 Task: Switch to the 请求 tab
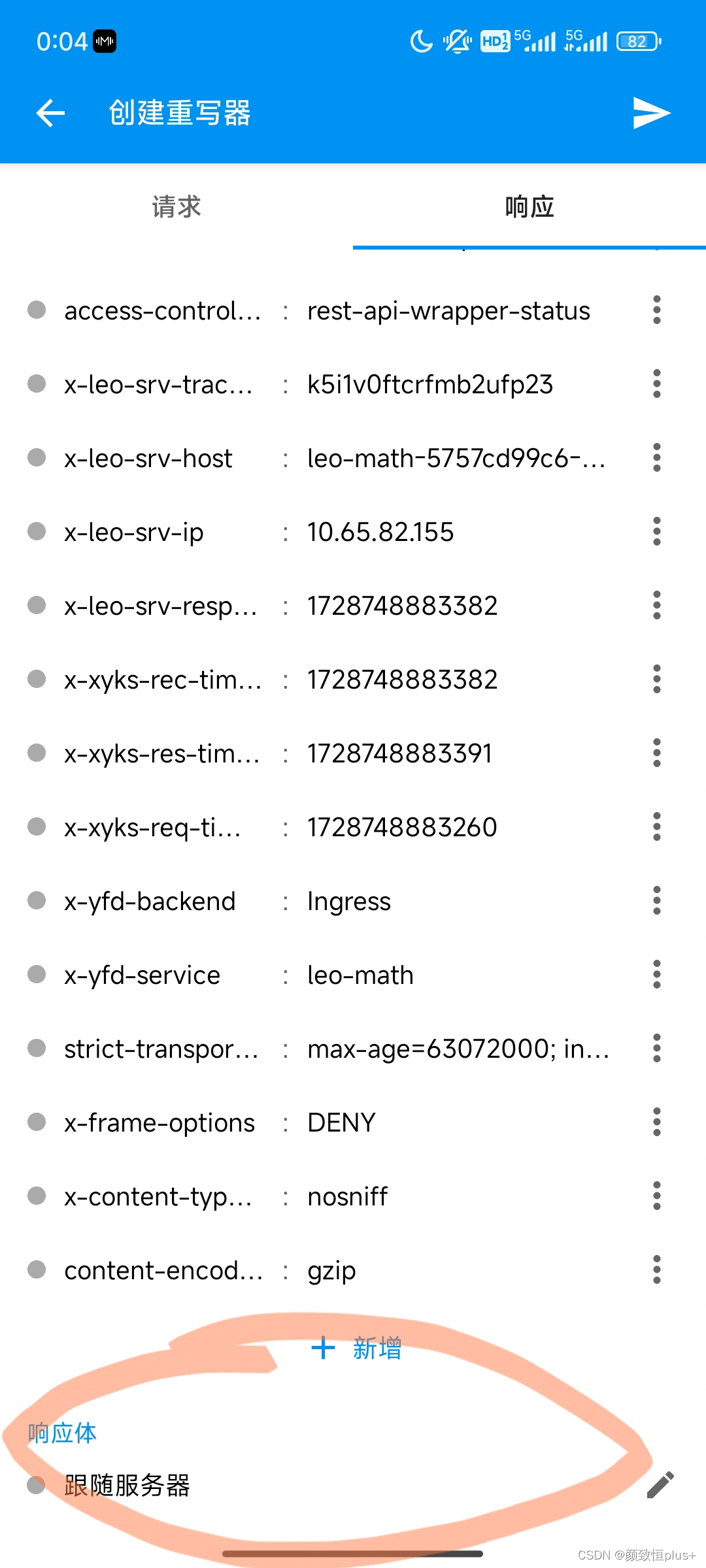[x=176, y=207]
